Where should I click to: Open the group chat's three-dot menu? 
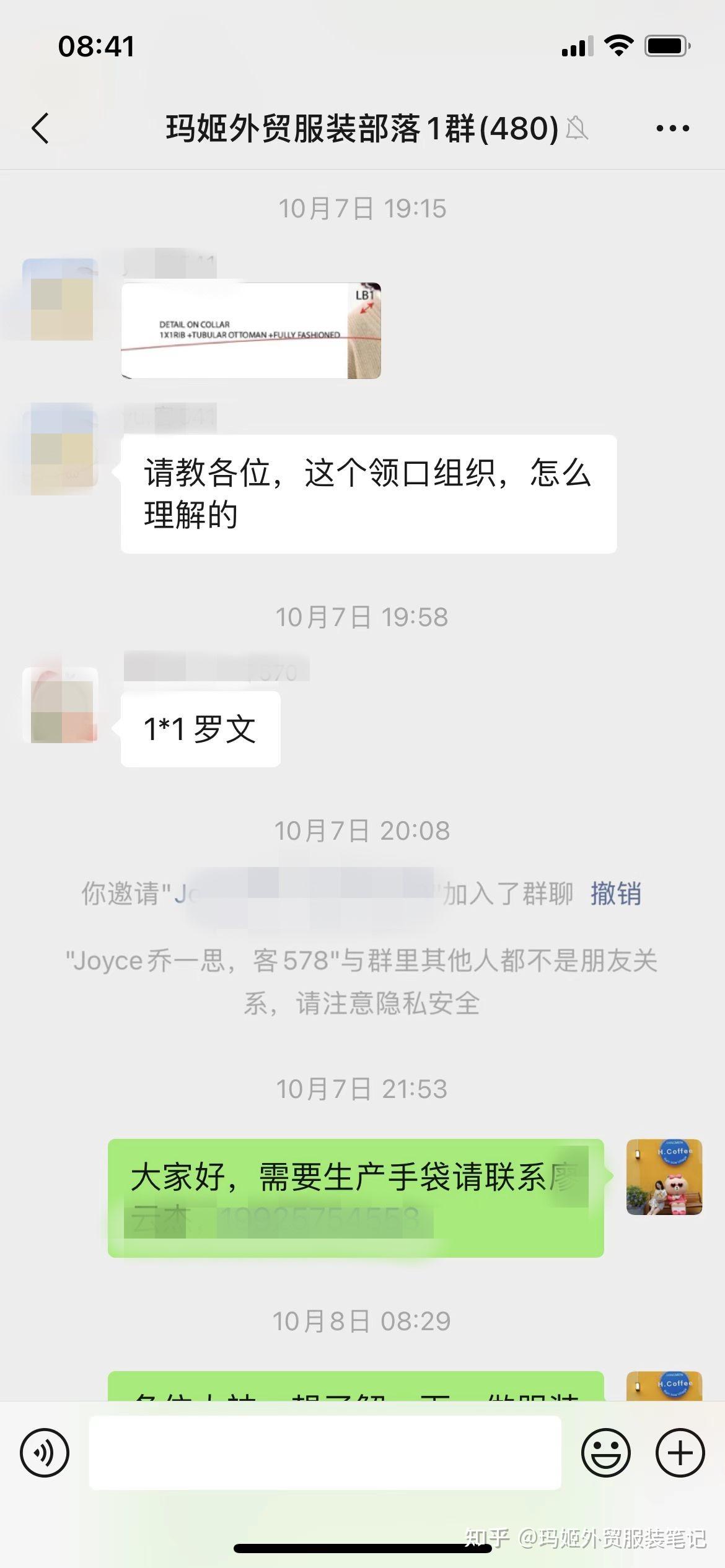(672, 129)
